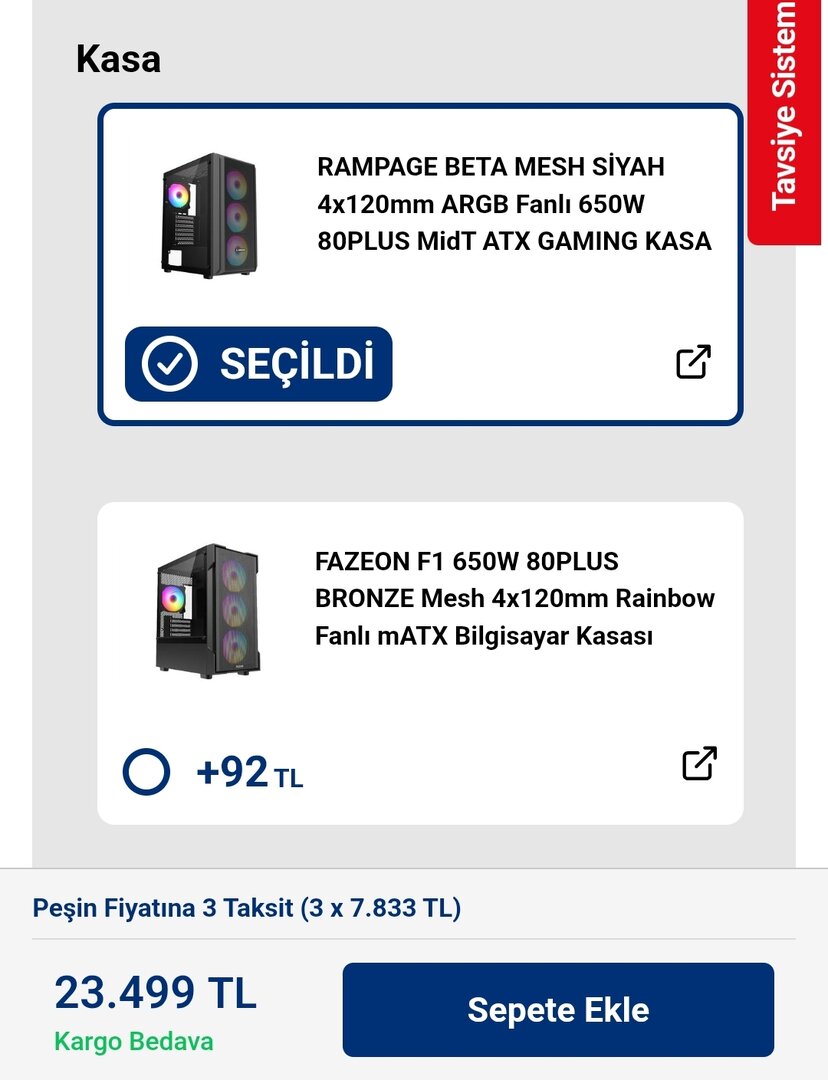
Task: View the RAMPAGE BETA MESH case image
Action: (208, 215)
